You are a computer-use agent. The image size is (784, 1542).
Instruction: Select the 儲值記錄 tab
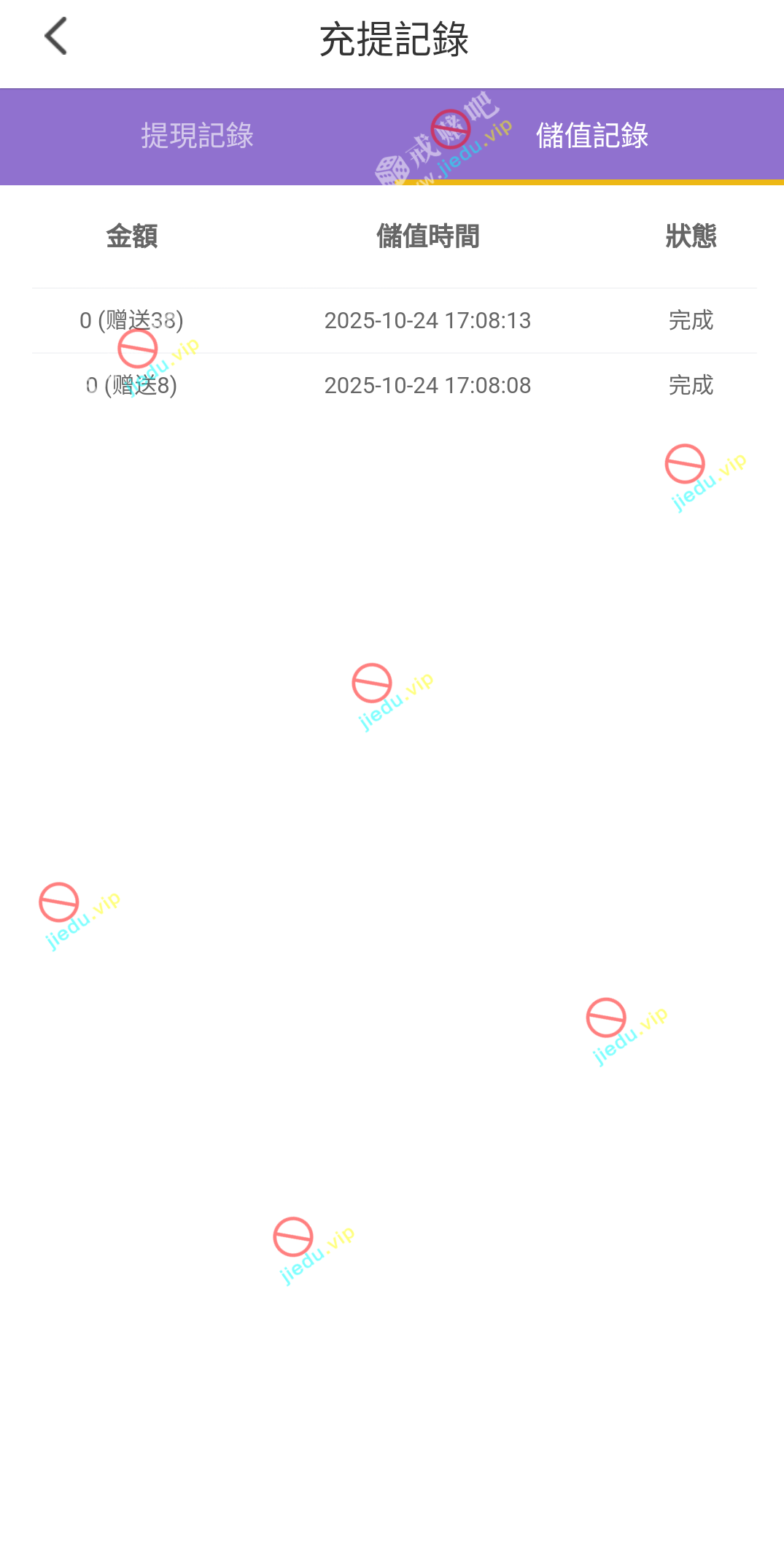(591, 136)
